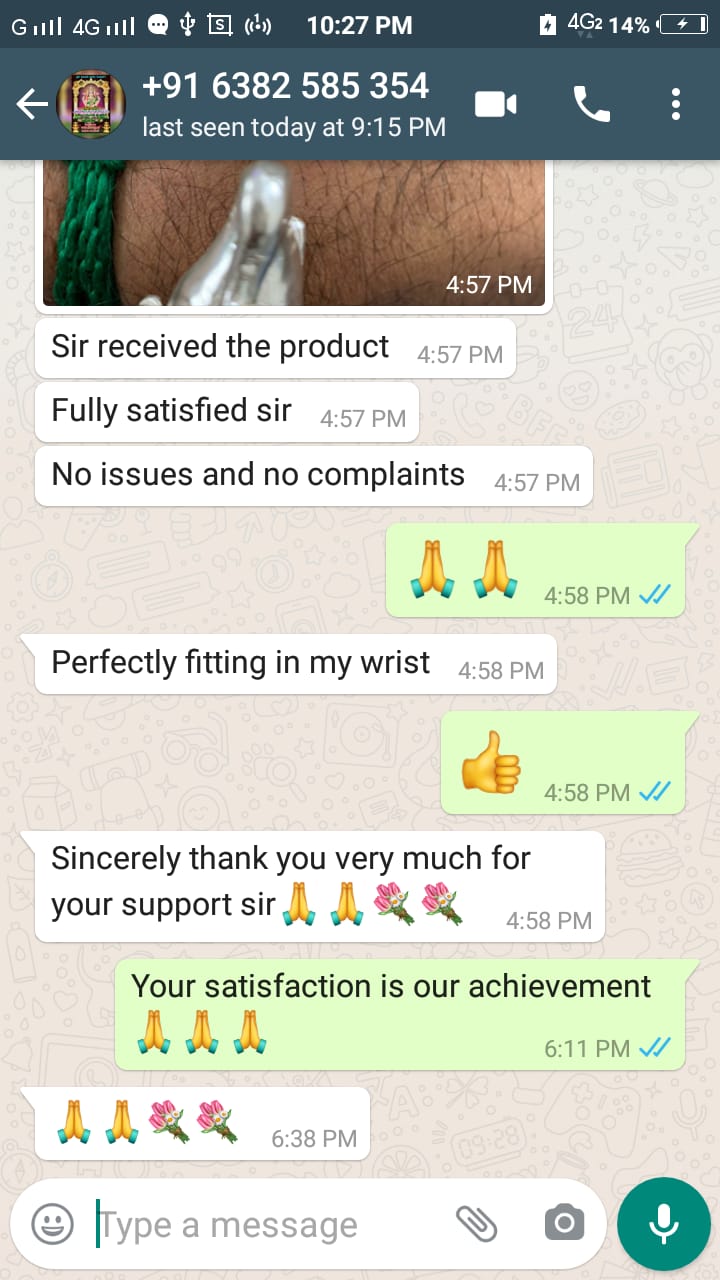Open the contact's profile picture
Image resolution: width=720 pixels, height=1280 pixels.
(x=92, y=104)
